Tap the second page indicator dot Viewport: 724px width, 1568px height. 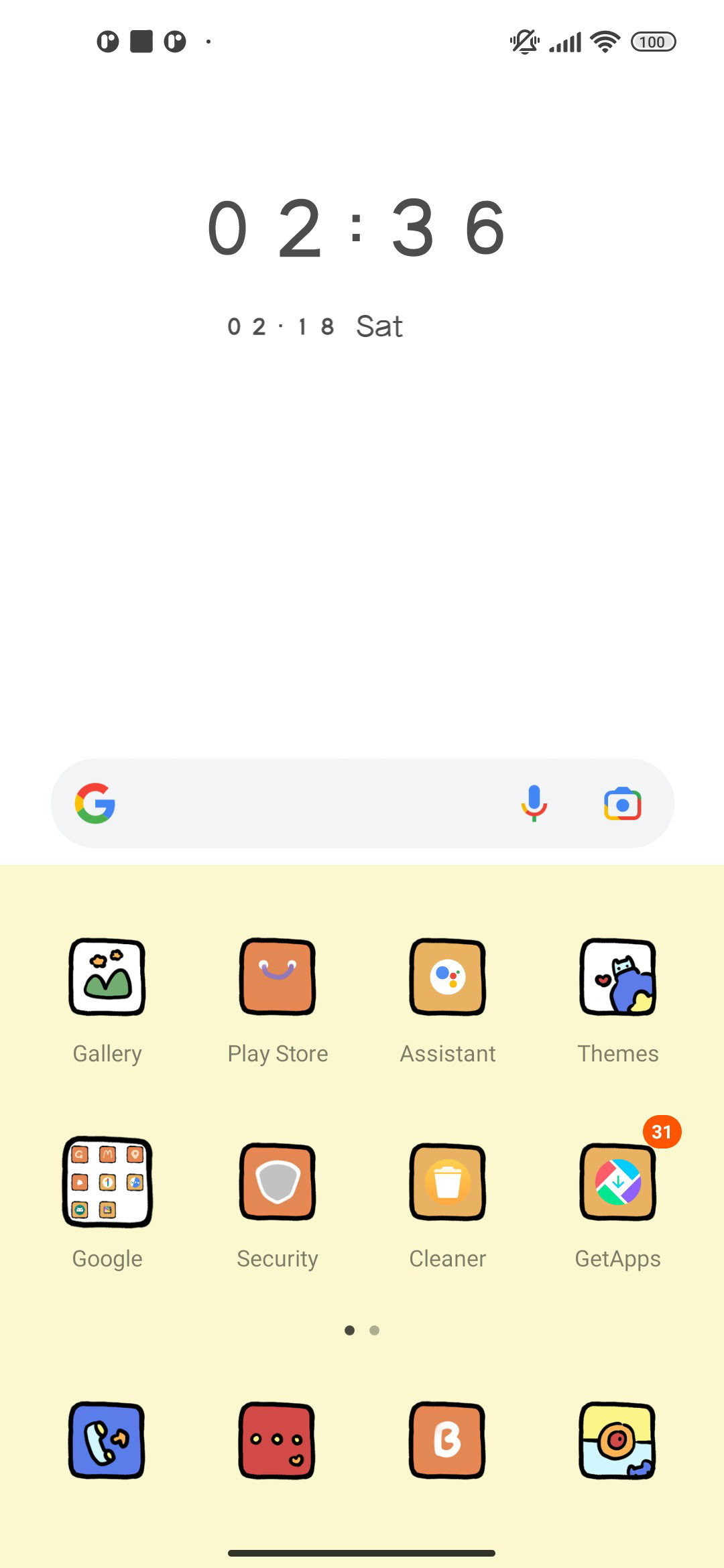pyautogui.click(x=375, y=1330)
